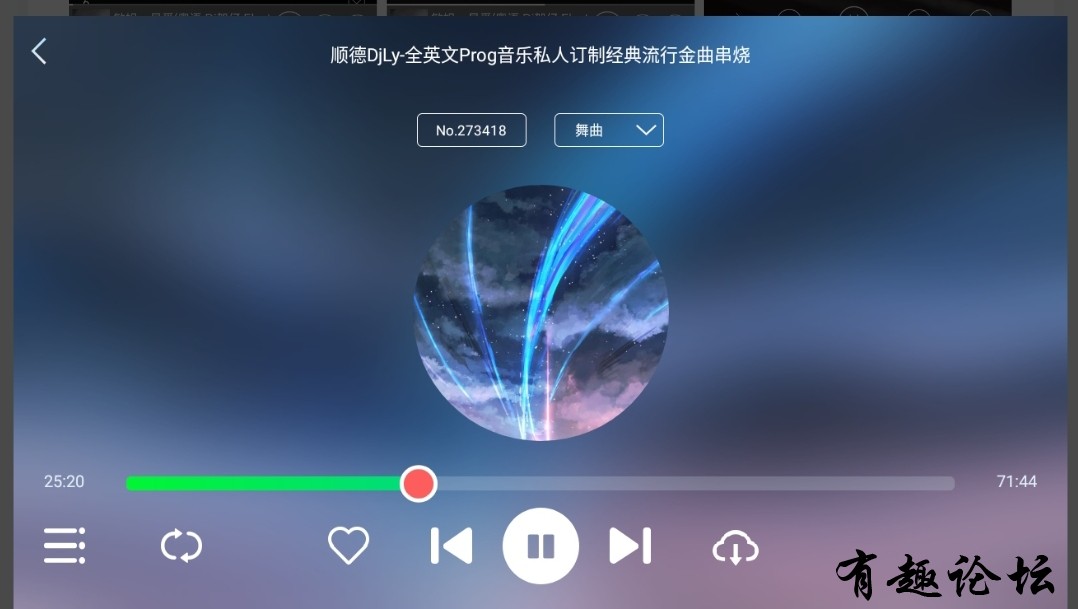Expand the 舞曲 category dropdown

609,130
